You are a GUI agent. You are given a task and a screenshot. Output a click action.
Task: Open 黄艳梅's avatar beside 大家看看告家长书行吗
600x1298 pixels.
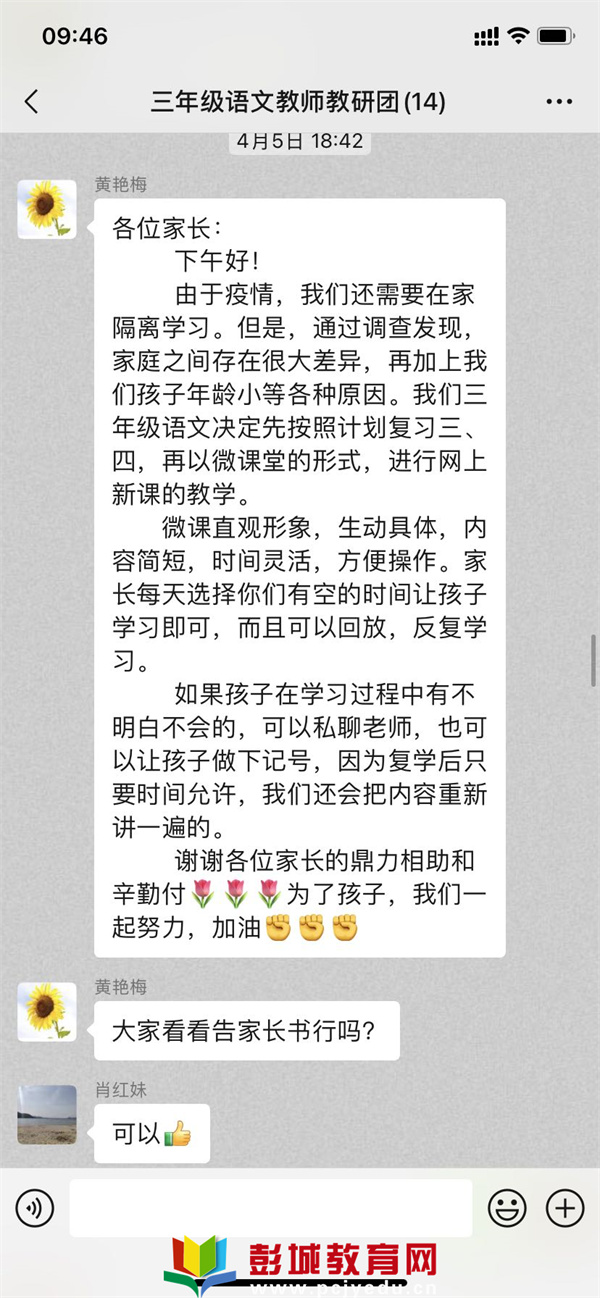(x=47, y=1011)
